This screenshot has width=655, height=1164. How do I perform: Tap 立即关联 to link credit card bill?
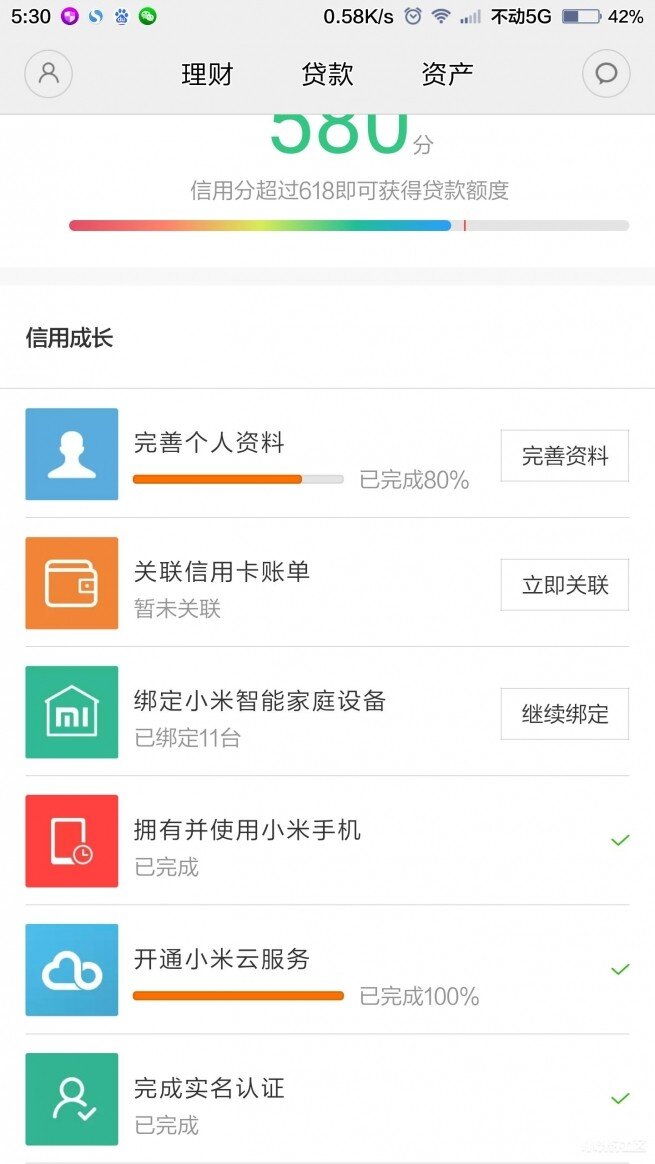[564, 585]
